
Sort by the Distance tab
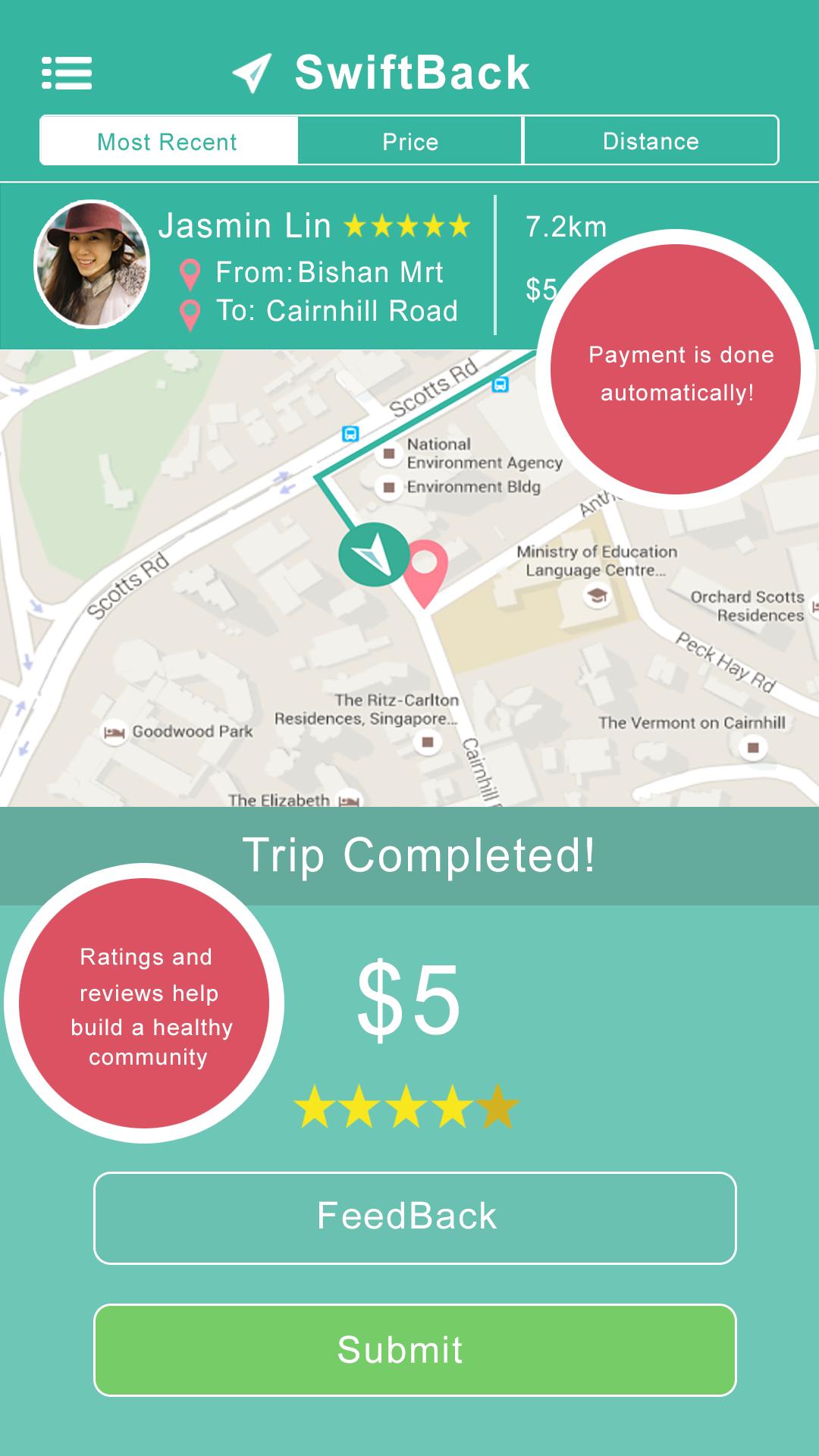pos(651,141)
